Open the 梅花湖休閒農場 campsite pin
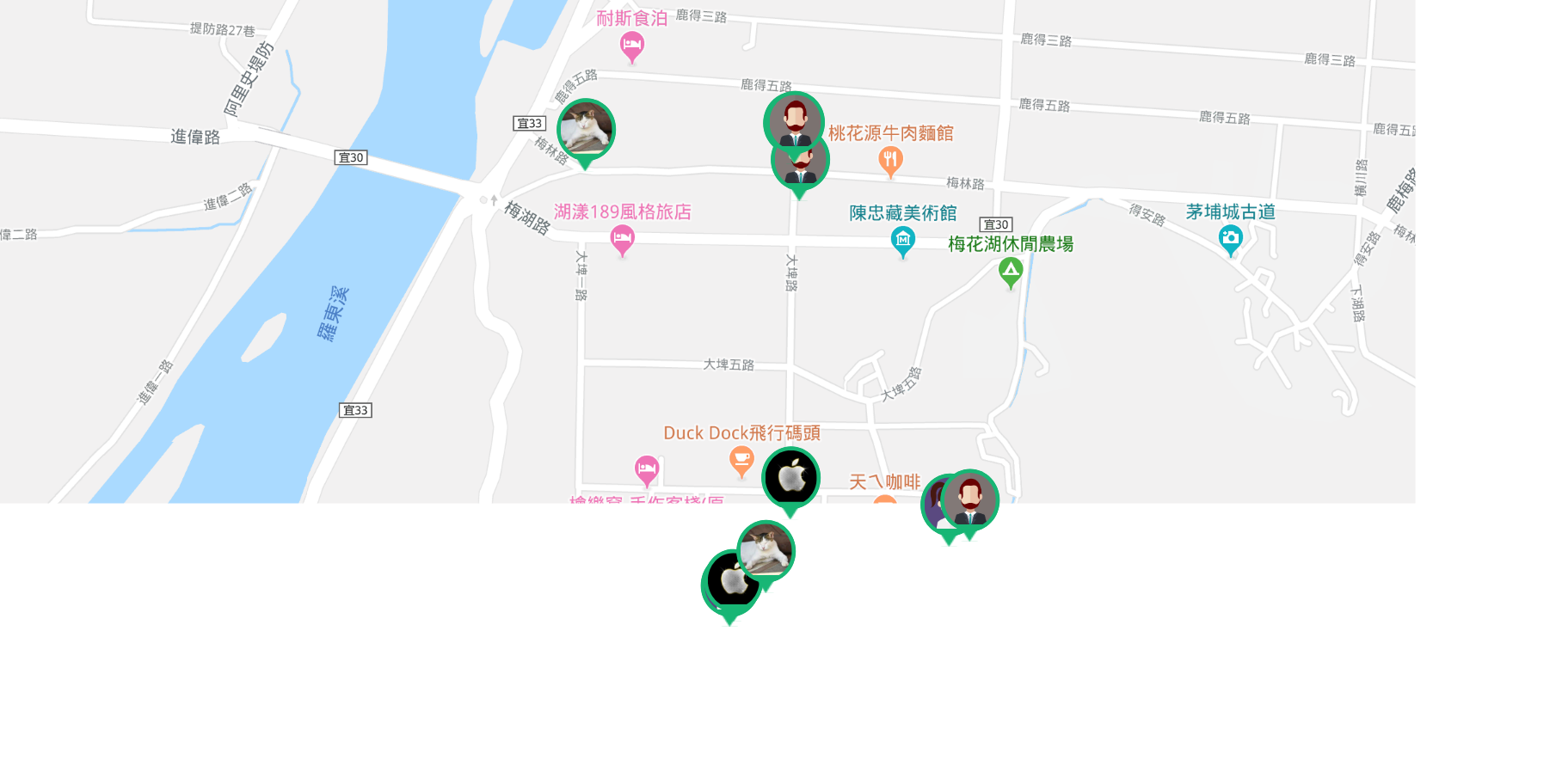 [x=1011, y=272]
